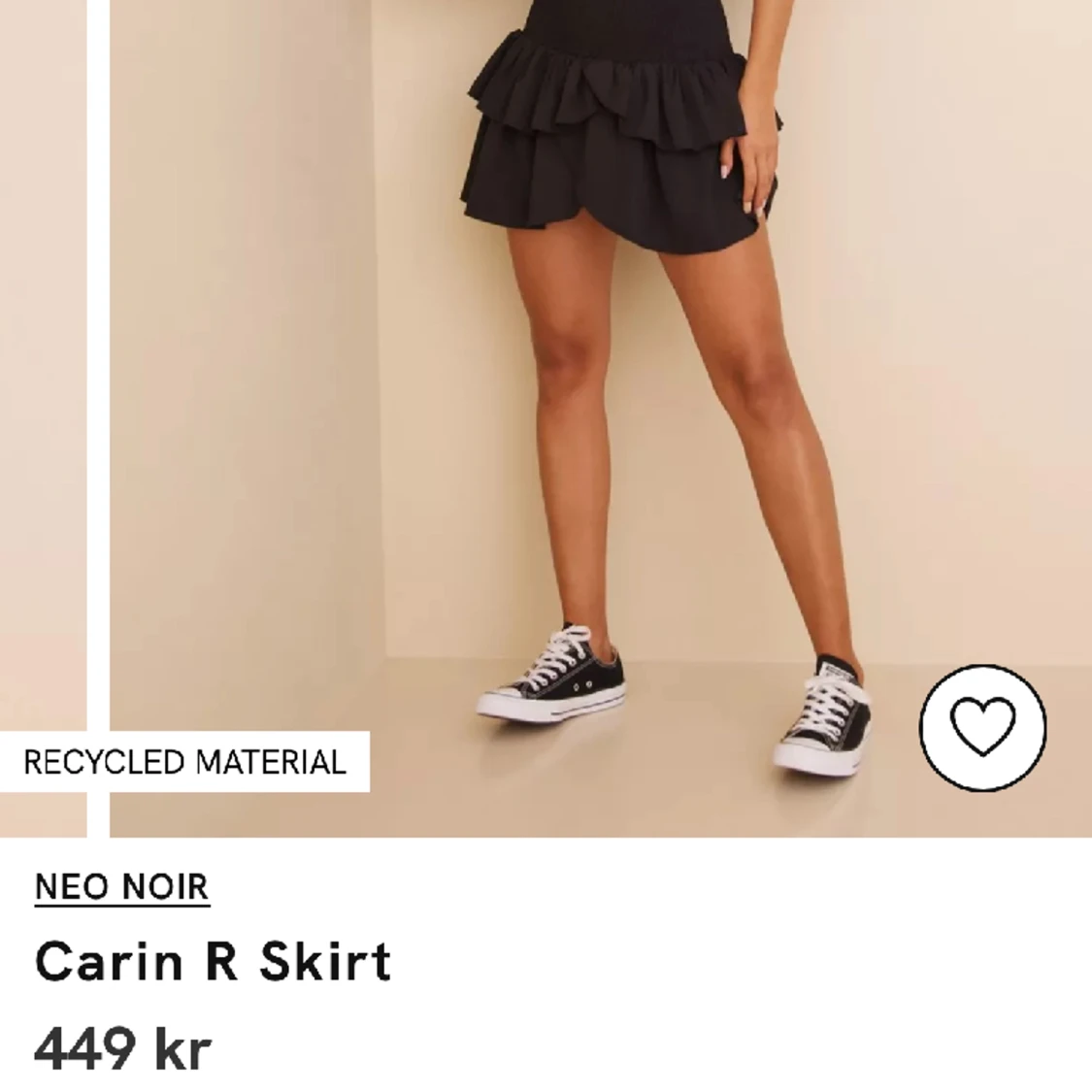View the Carin R Skirt product photo

point(600,388)
